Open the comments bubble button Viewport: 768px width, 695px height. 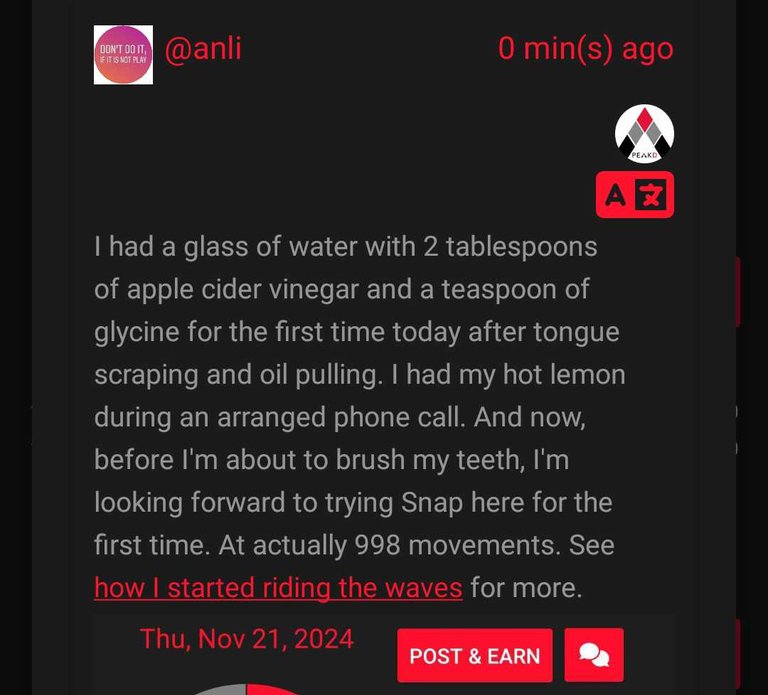click(594, 656)
